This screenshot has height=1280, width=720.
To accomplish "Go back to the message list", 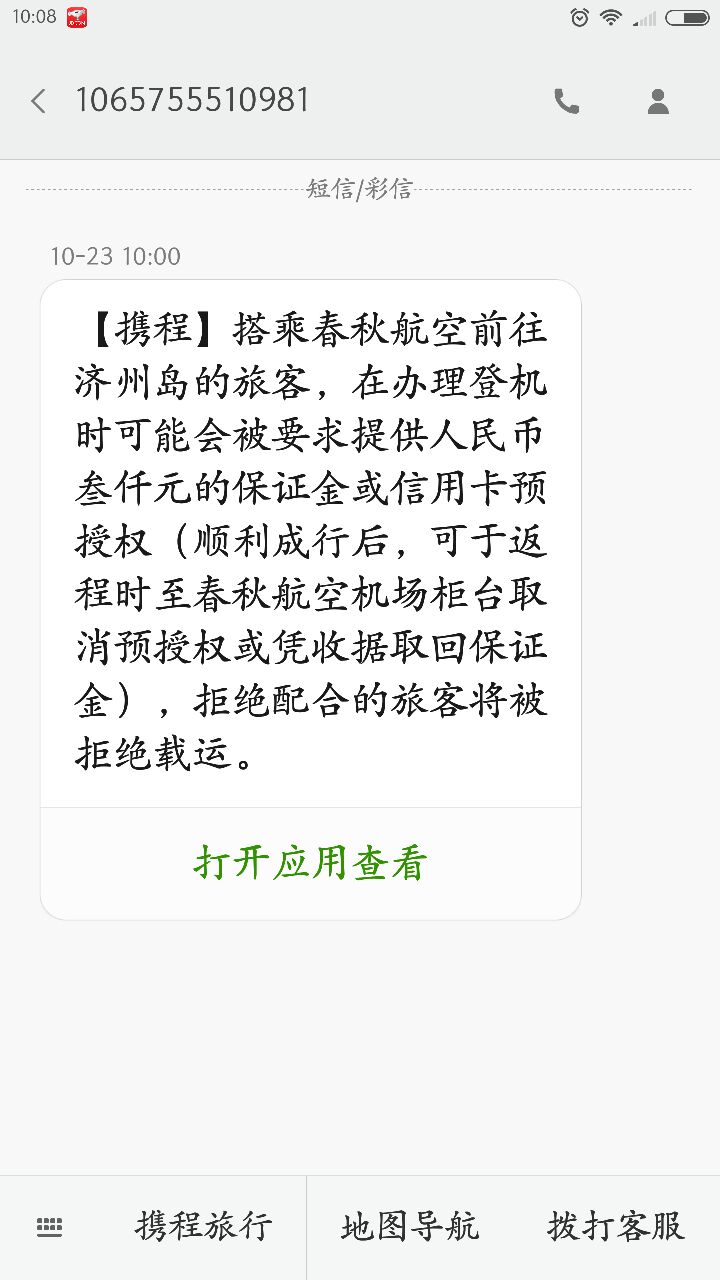I will point(38,101).
